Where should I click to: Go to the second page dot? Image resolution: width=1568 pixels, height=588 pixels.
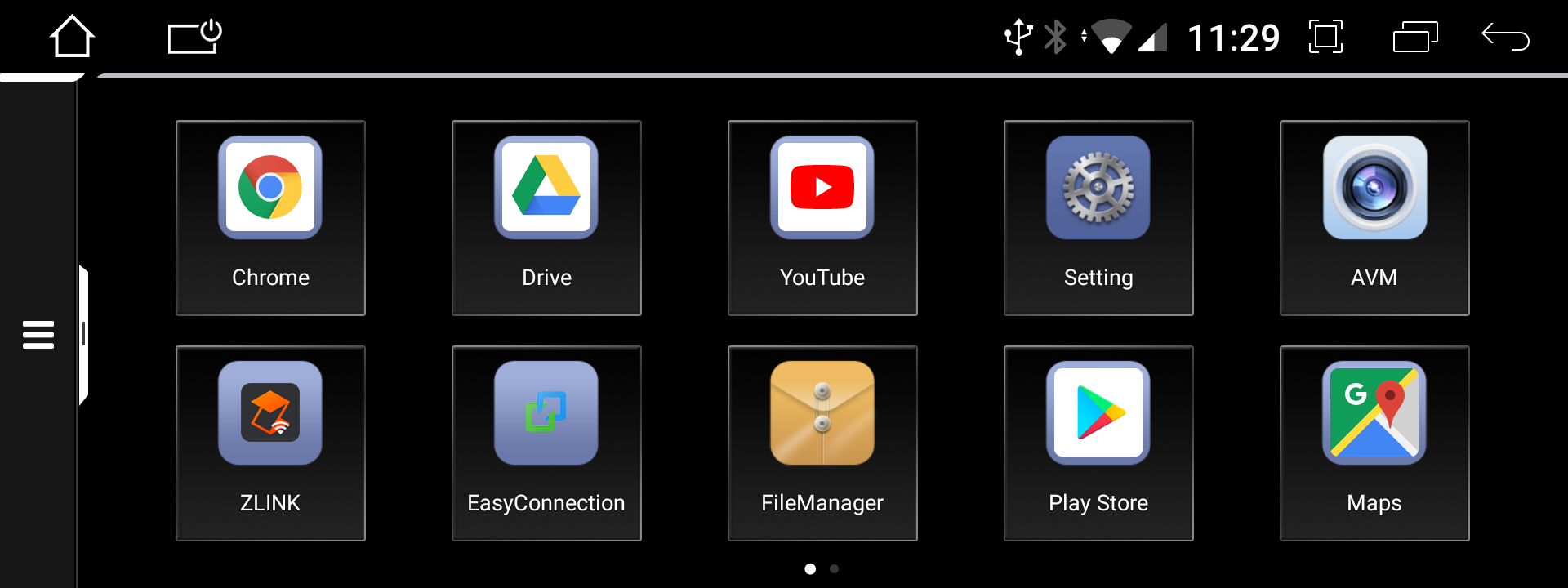click(x=834, y=568)
